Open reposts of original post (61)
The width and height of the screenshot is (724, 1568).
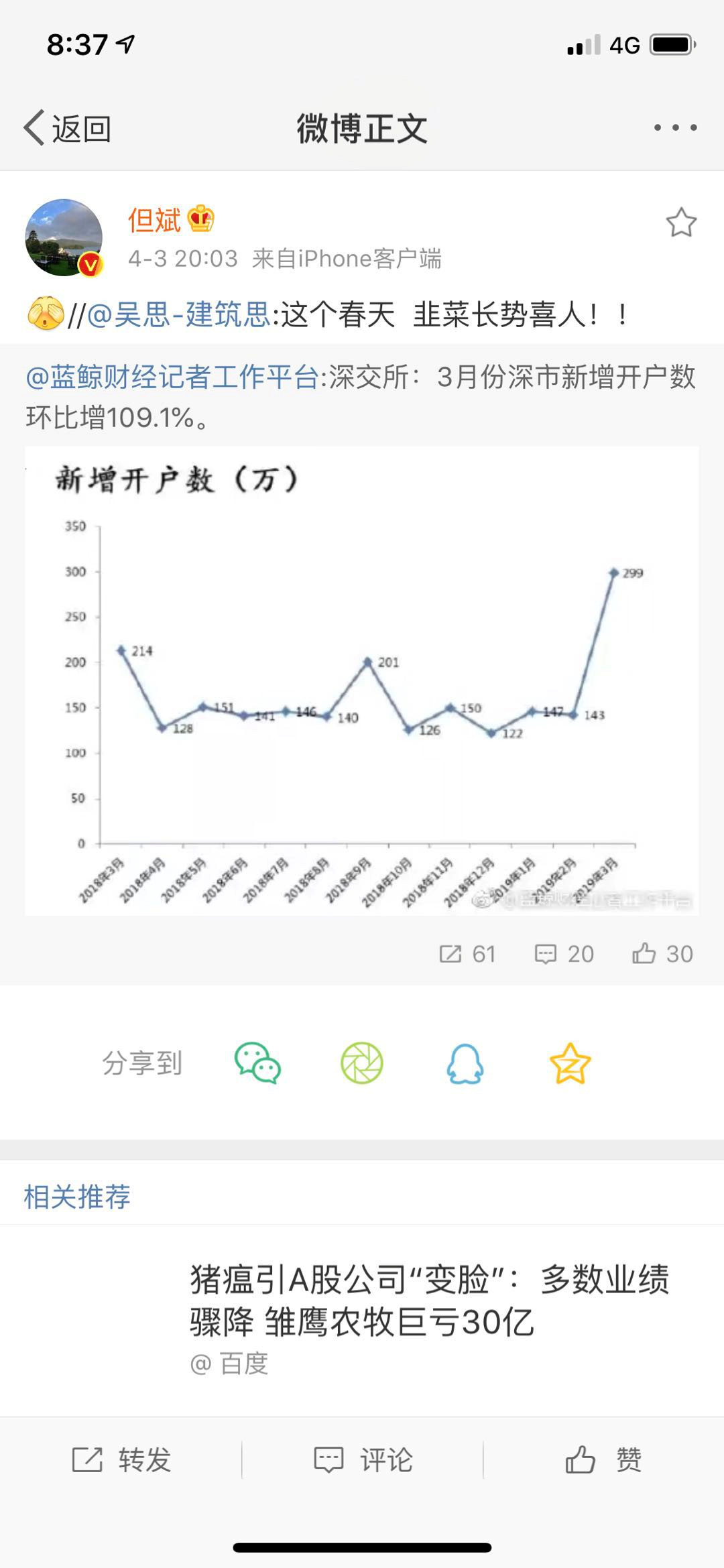(467, 954)
